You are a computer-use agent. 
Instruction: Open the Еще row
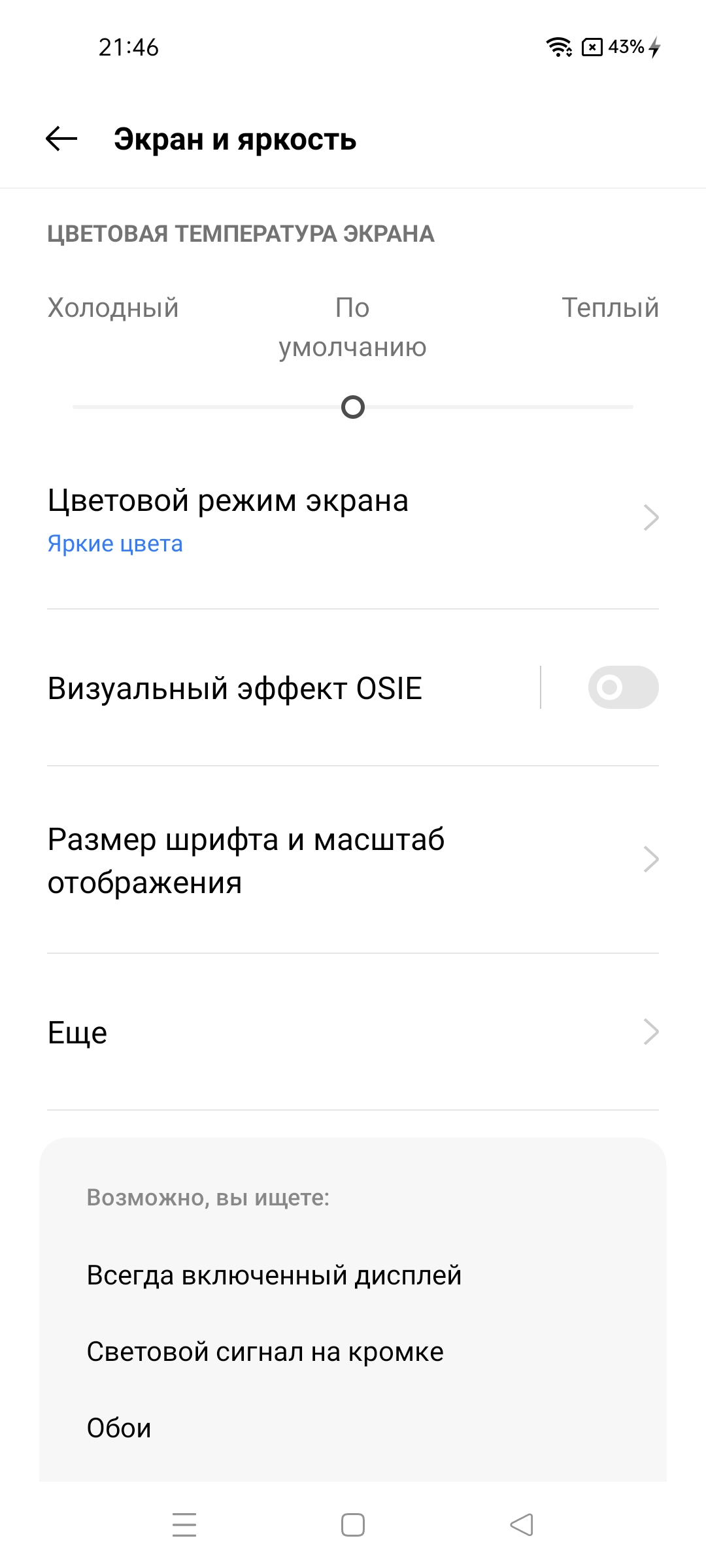click(x=353, y=1032)
